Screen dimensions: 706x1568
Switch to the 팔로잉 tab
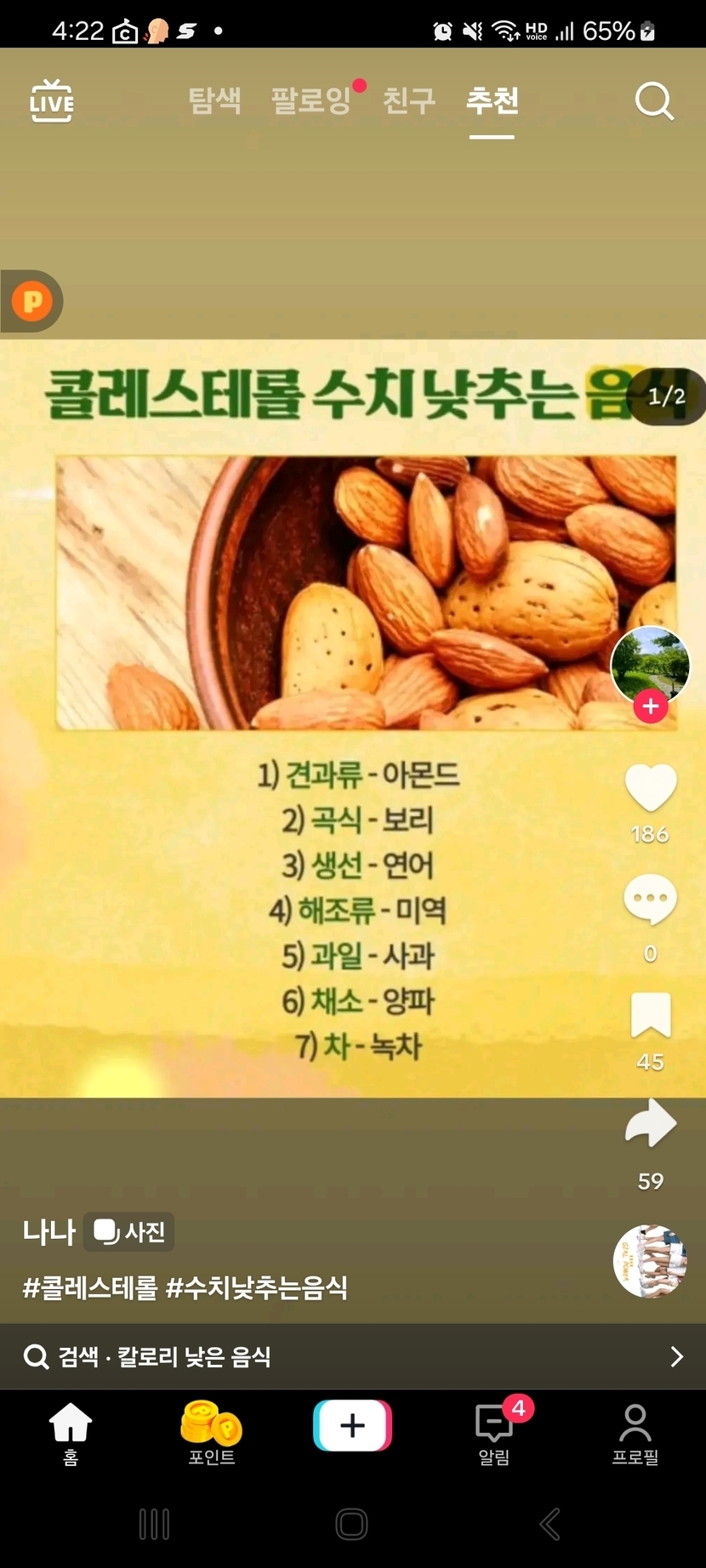point(310,100)
